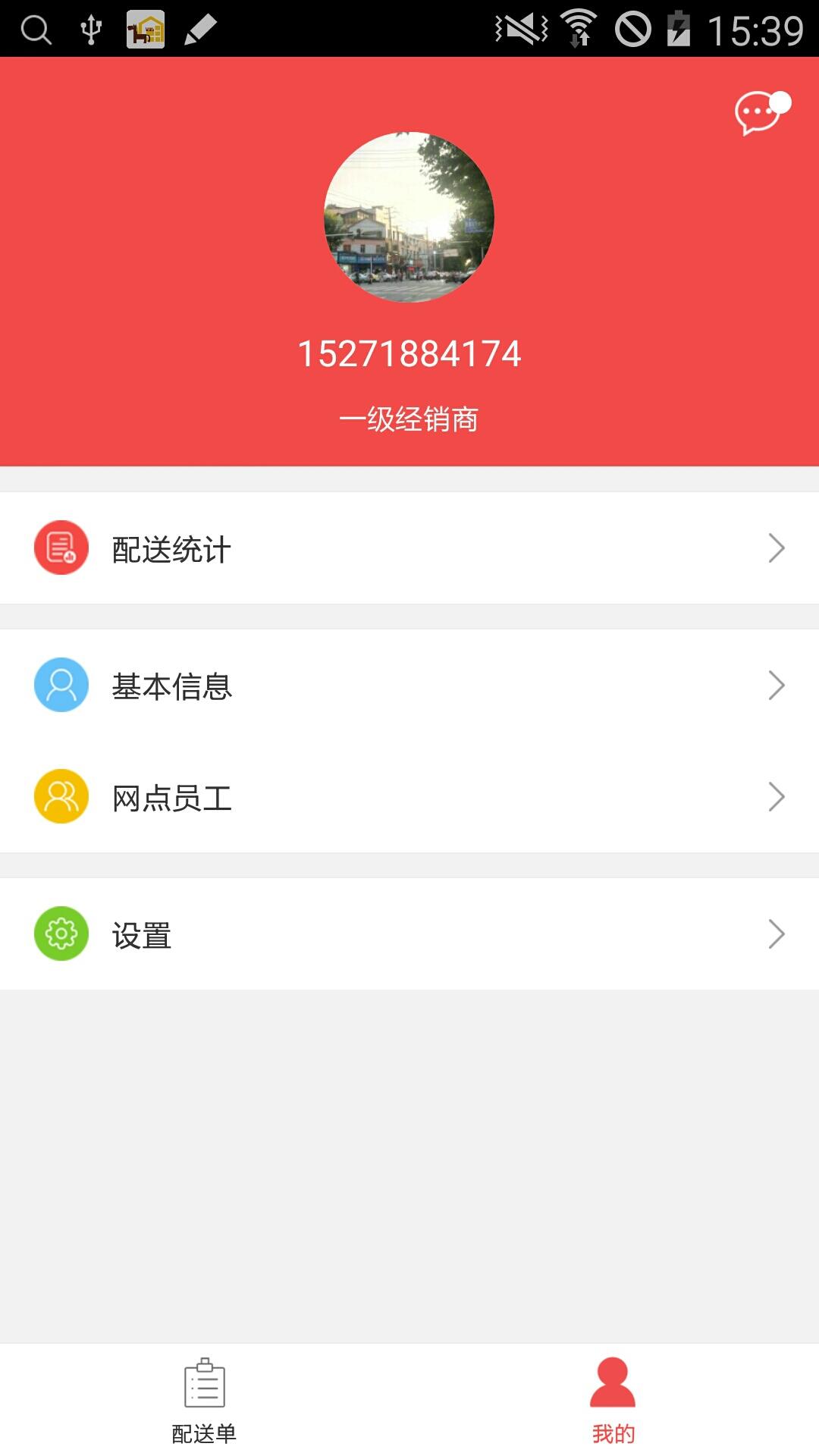Open 配送统计 delivery statistics

tap(409, 548)
